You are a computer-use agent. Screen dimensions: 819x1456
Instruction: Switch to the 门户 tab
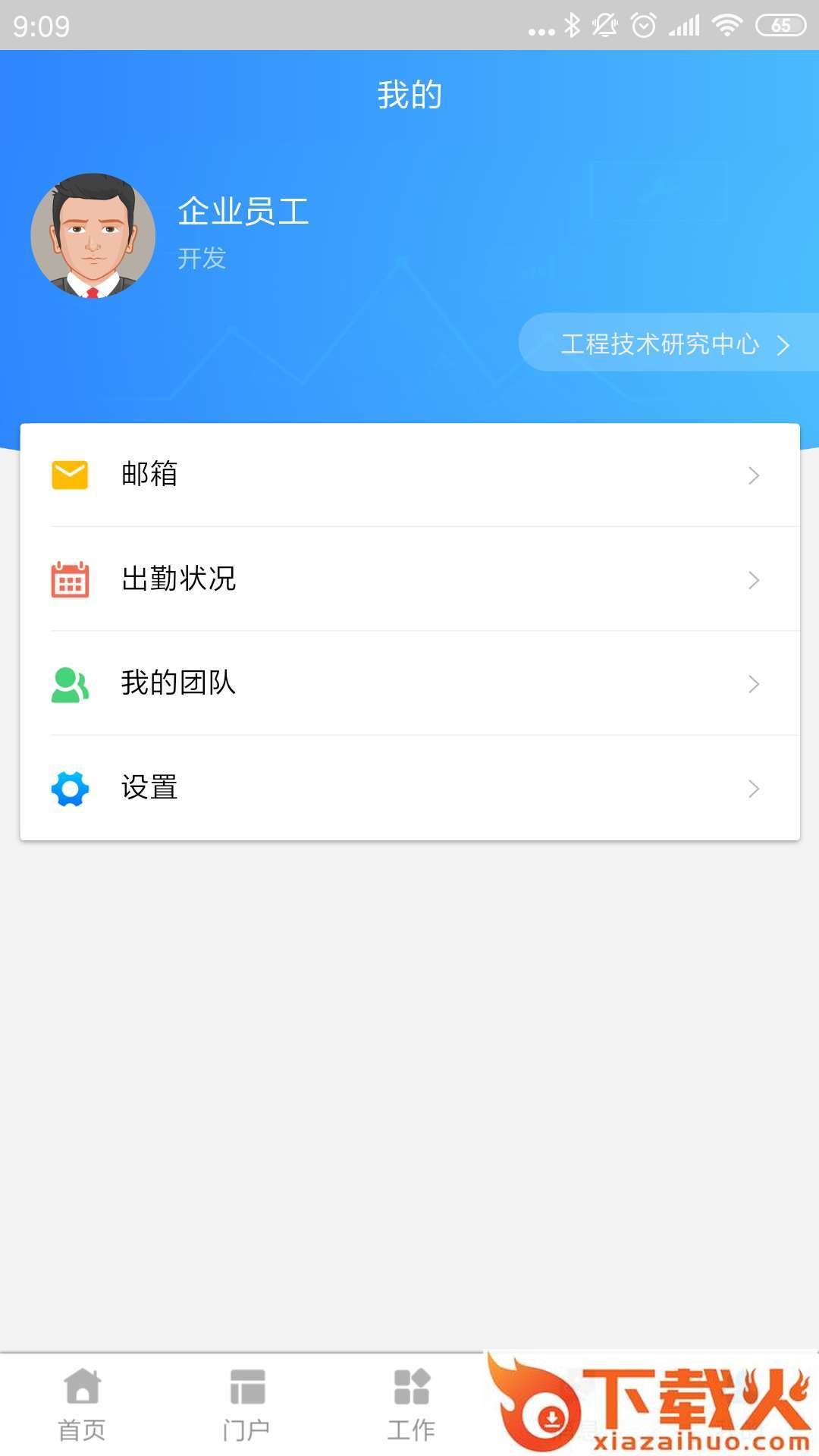coord(246,1404)
